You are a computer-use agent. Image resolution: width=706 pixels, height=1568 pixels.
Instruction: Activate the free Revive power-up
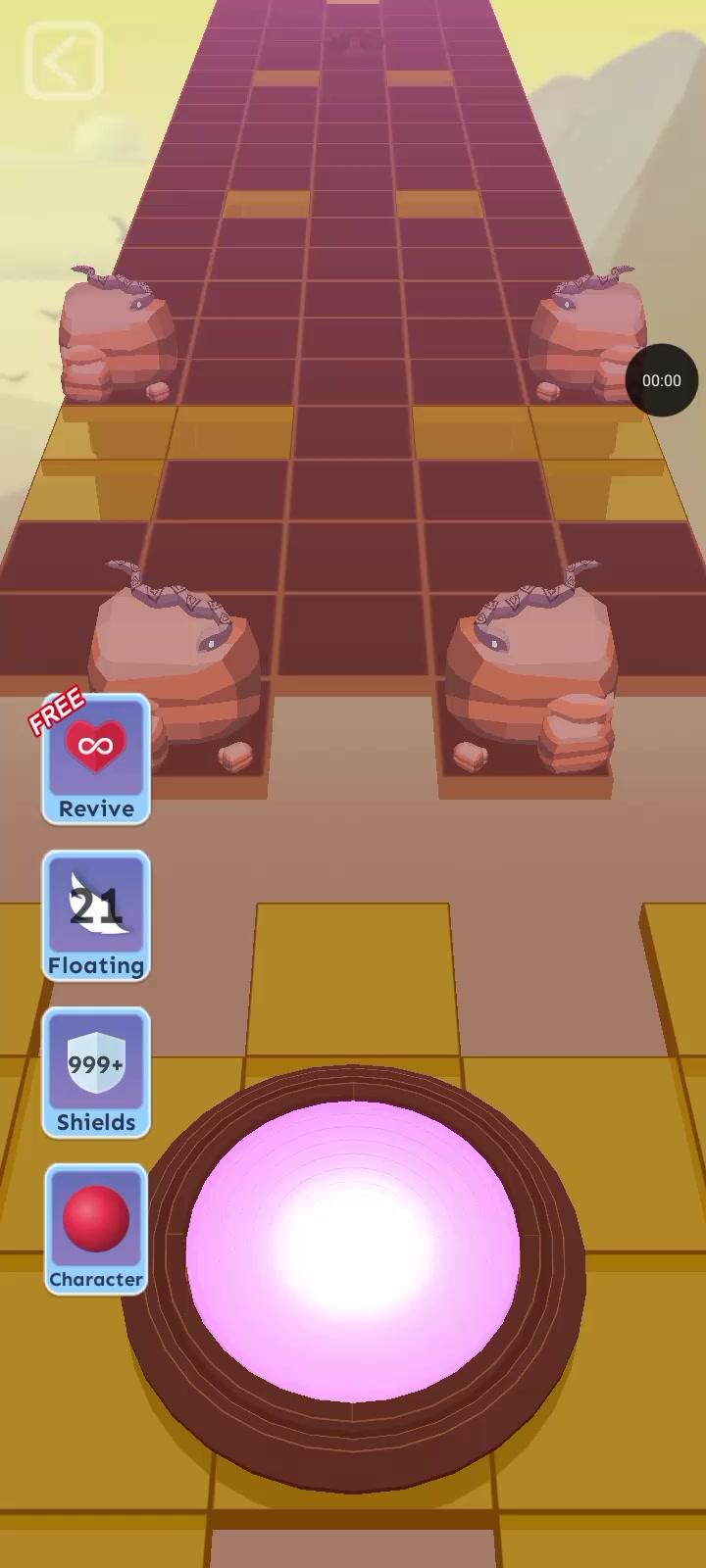pyautogui.click(x=96, y=759)
